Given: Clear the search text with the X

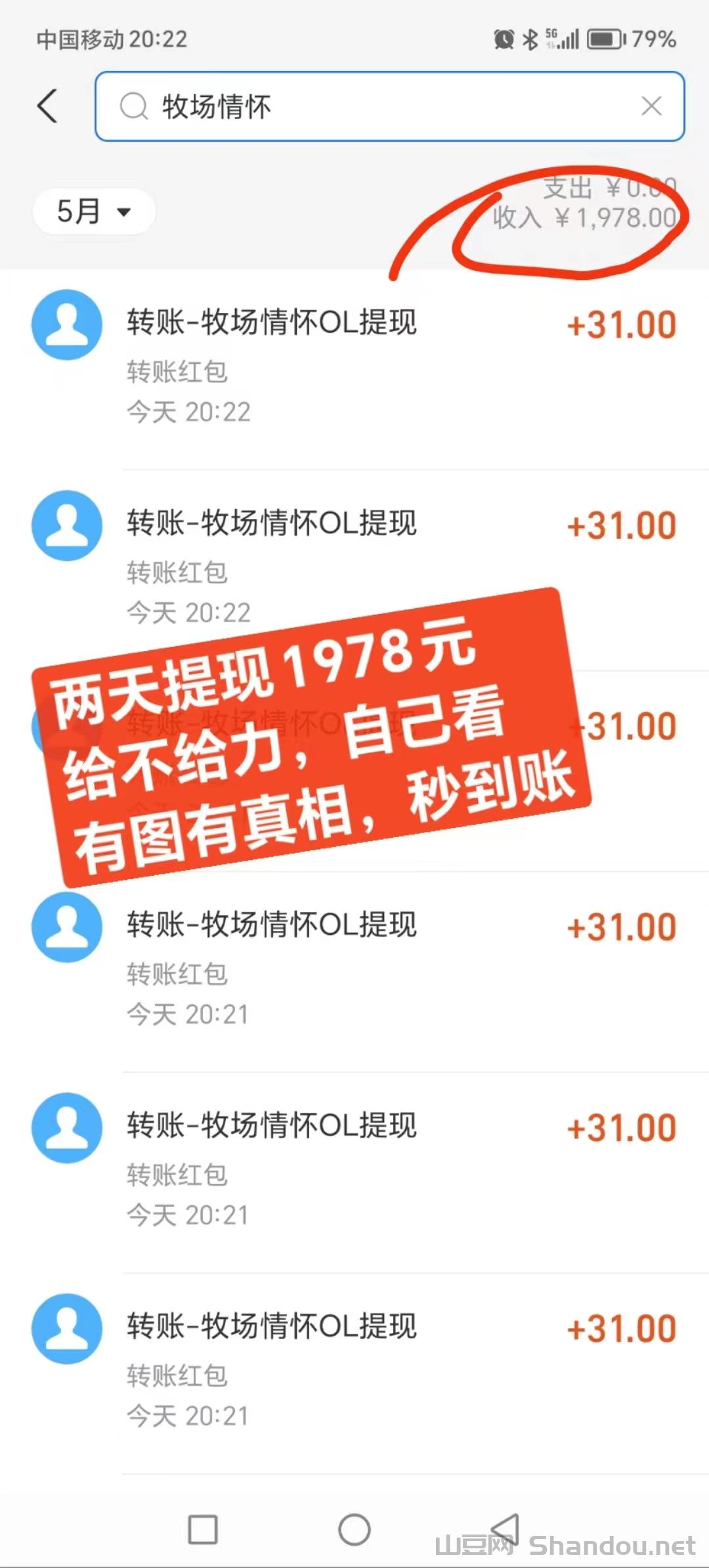Looking at the screenshot, I should (x=651, y=106).
